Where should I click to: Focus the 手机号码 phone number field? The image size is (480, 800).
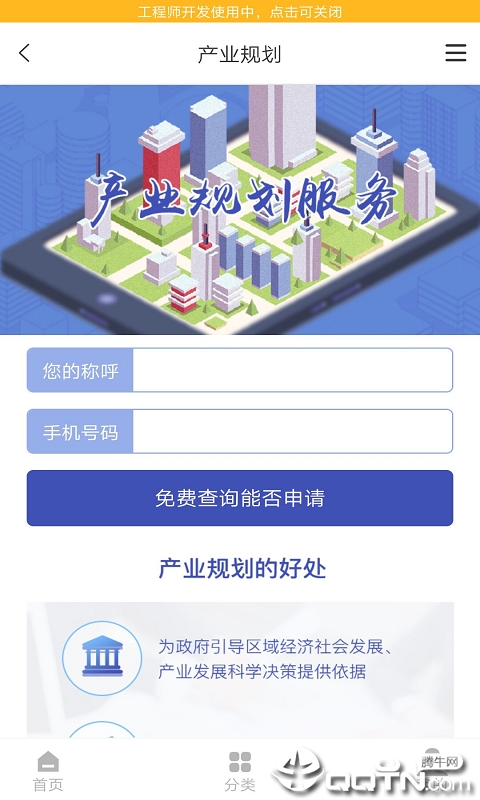click(292, 432)
